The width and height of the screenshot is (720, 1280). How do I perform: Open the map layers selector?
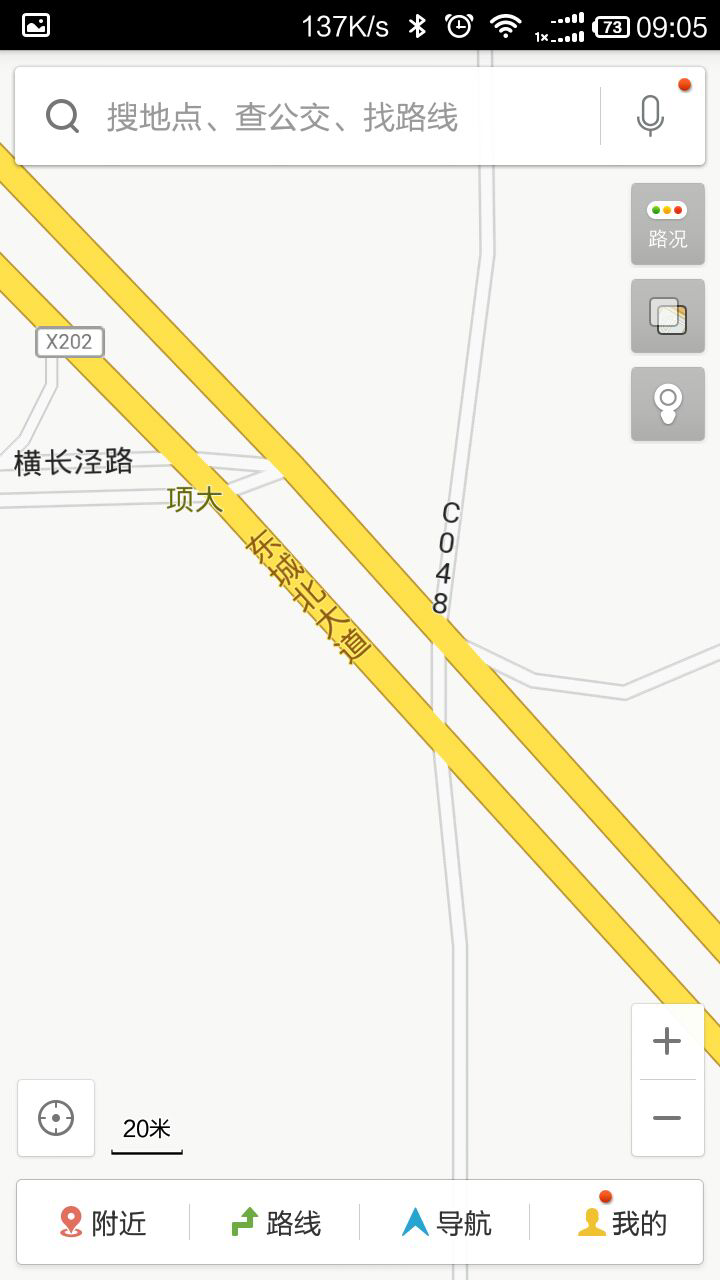[668, 316]
